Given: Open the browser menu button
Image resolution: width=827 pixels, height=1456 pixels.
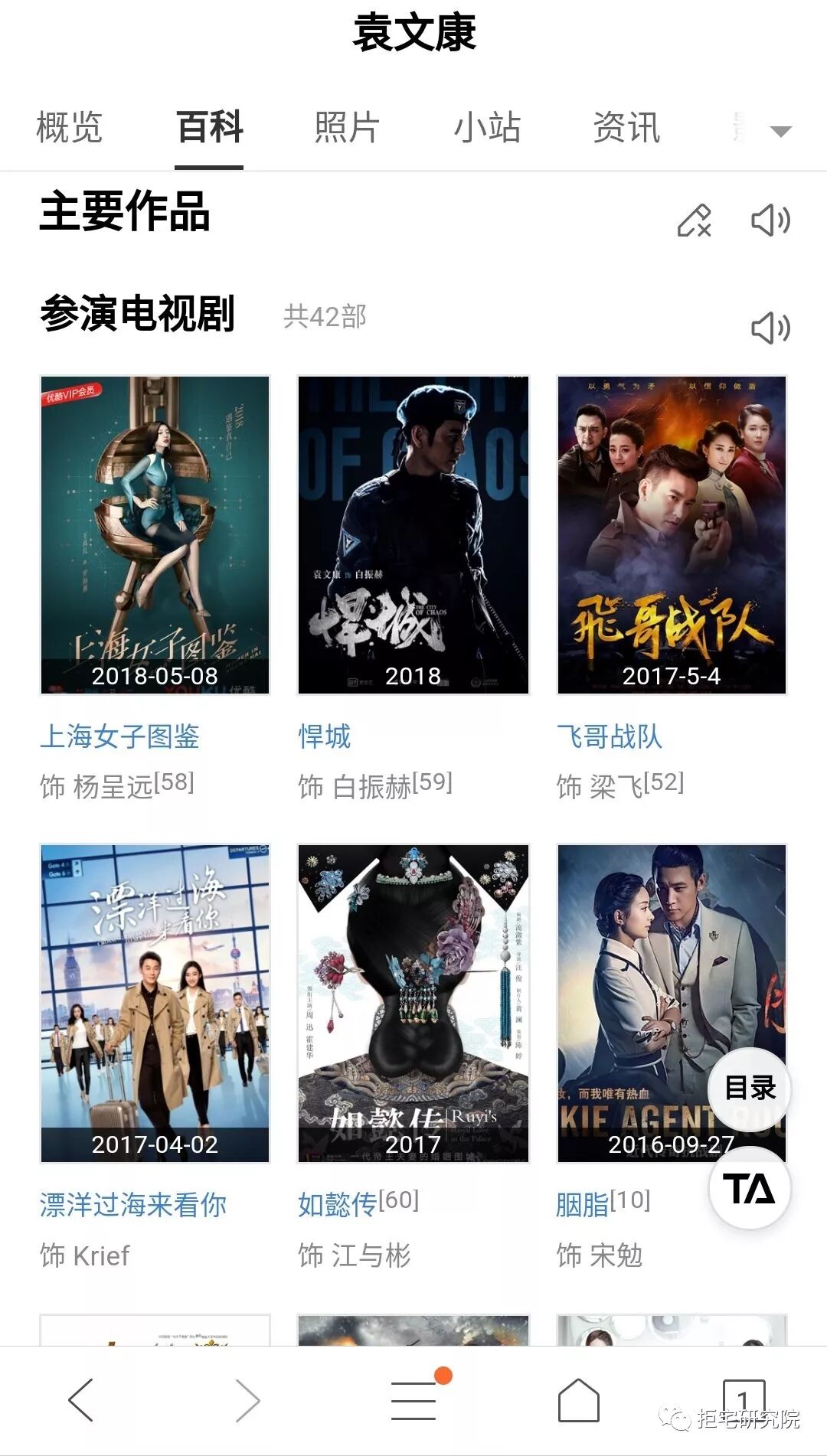Looking at the screenshot, I should click(413, 1400).
